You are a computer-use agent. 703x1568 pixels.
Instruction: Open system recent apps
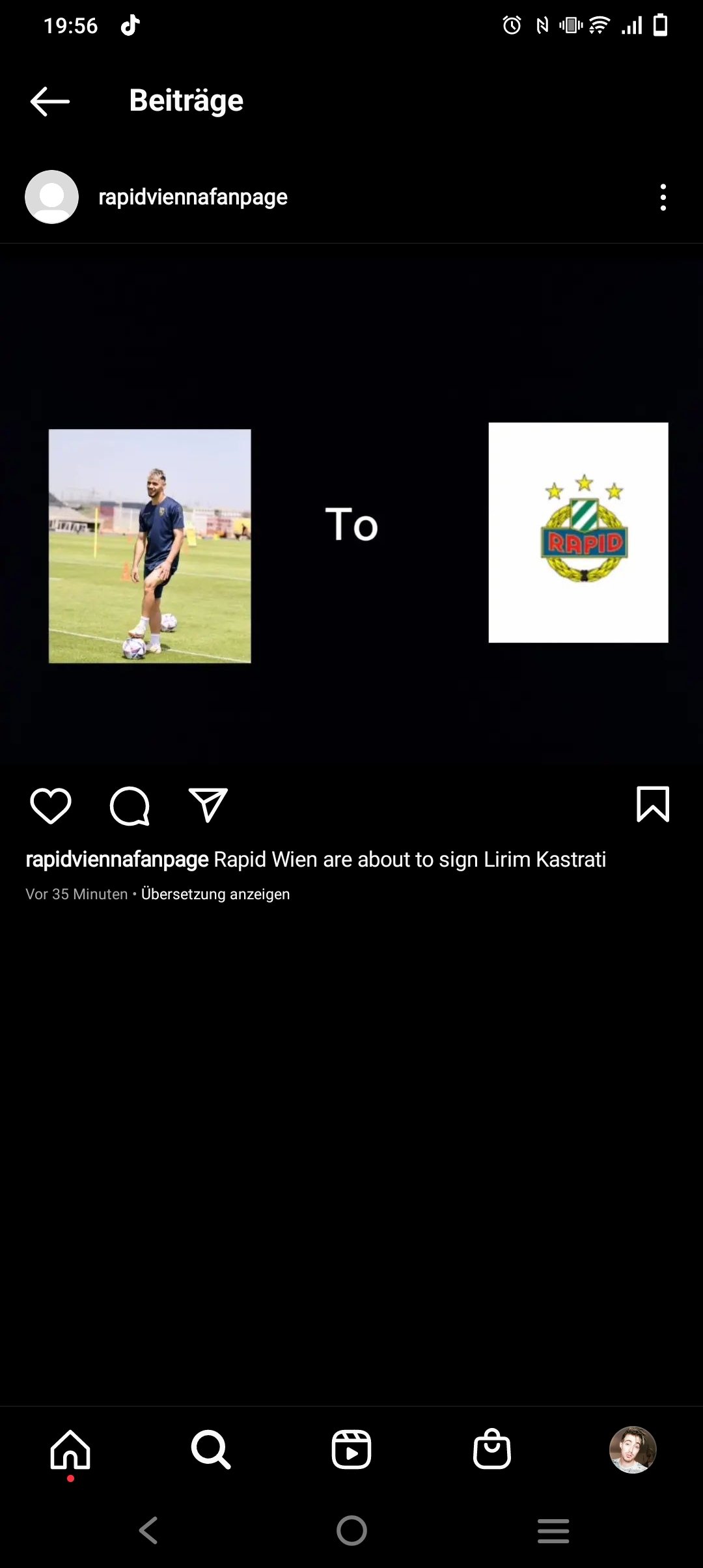tap(553, 1531)
